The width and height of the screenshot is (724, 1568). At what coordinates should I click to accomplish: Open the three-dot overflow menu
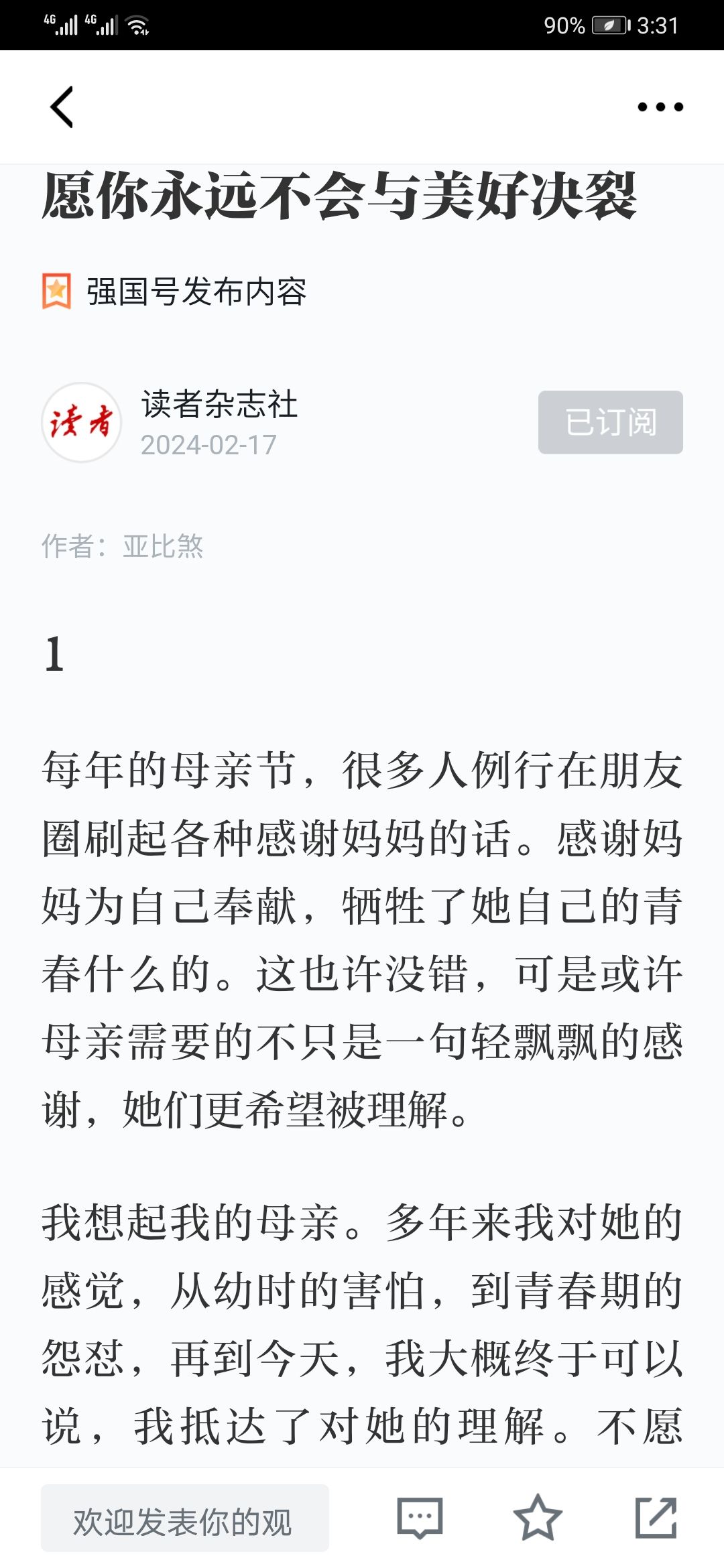[x=660, y=107]
